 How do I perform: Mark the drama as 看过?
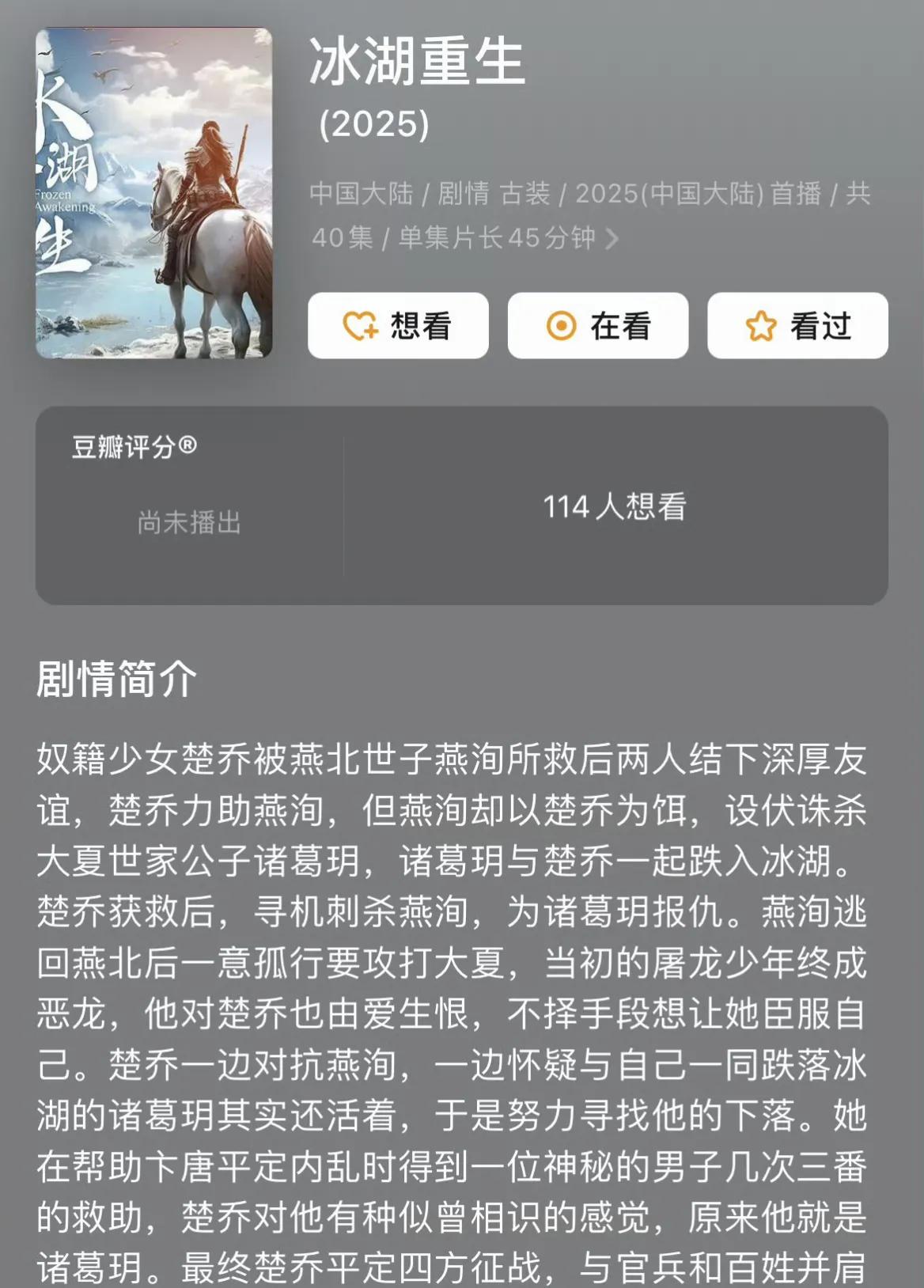click(x=797, y=326)
